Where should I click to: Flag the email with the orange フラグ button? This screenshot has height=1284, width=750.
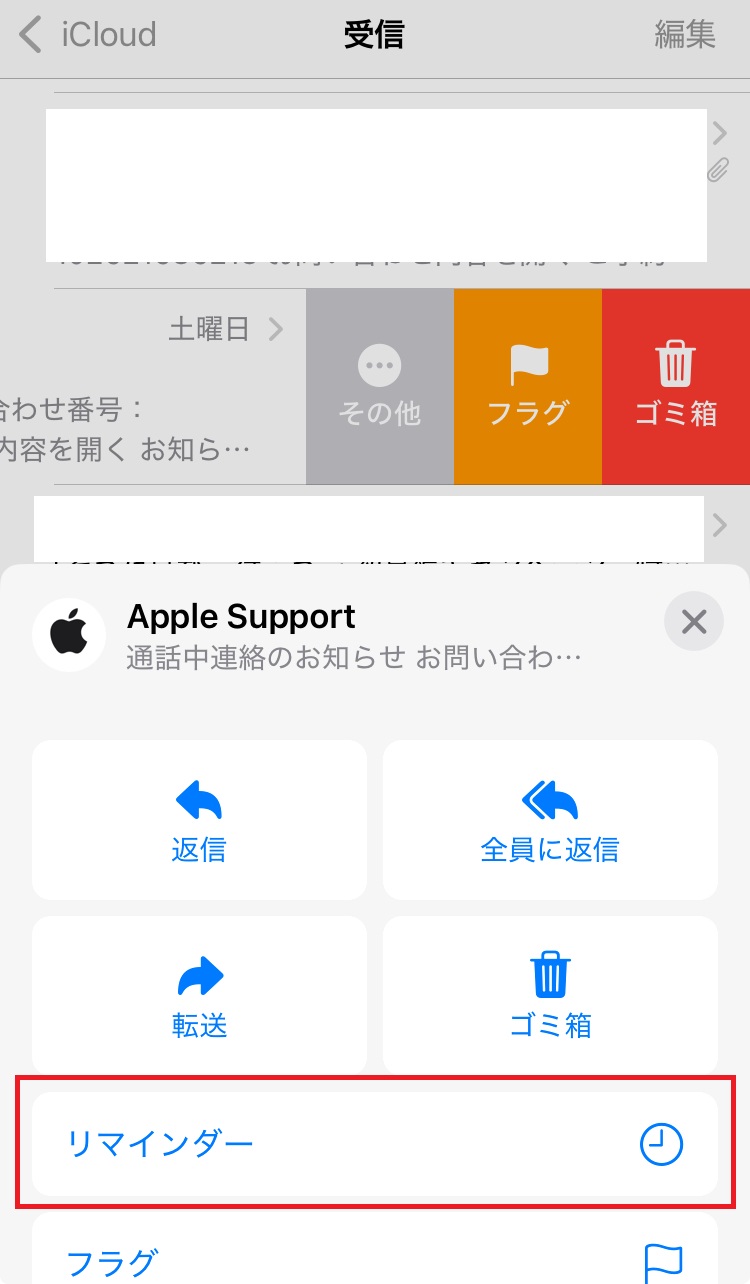[x=528, y=387]
